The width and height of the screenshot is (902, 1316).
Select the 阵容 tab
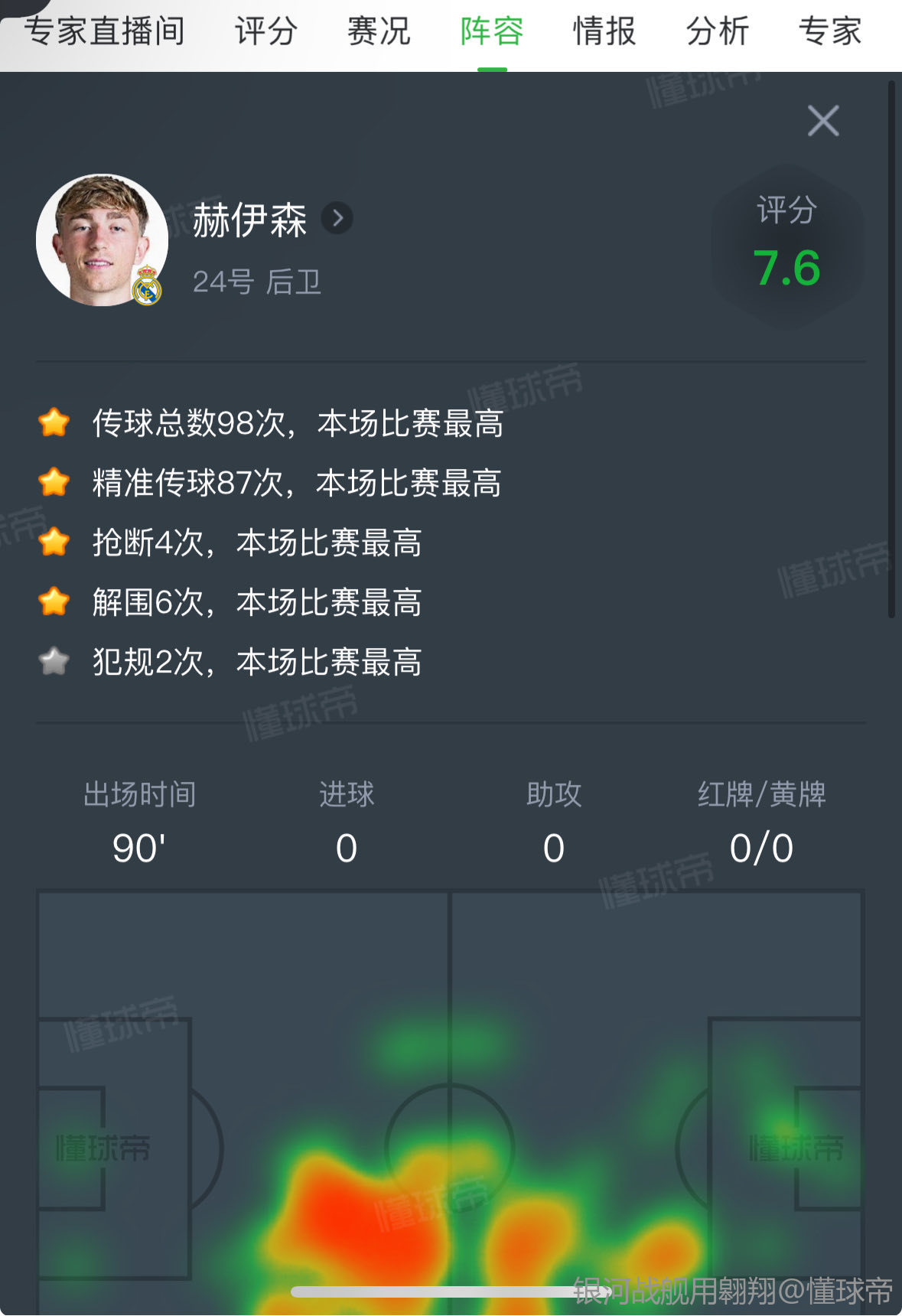coord(492,31)
